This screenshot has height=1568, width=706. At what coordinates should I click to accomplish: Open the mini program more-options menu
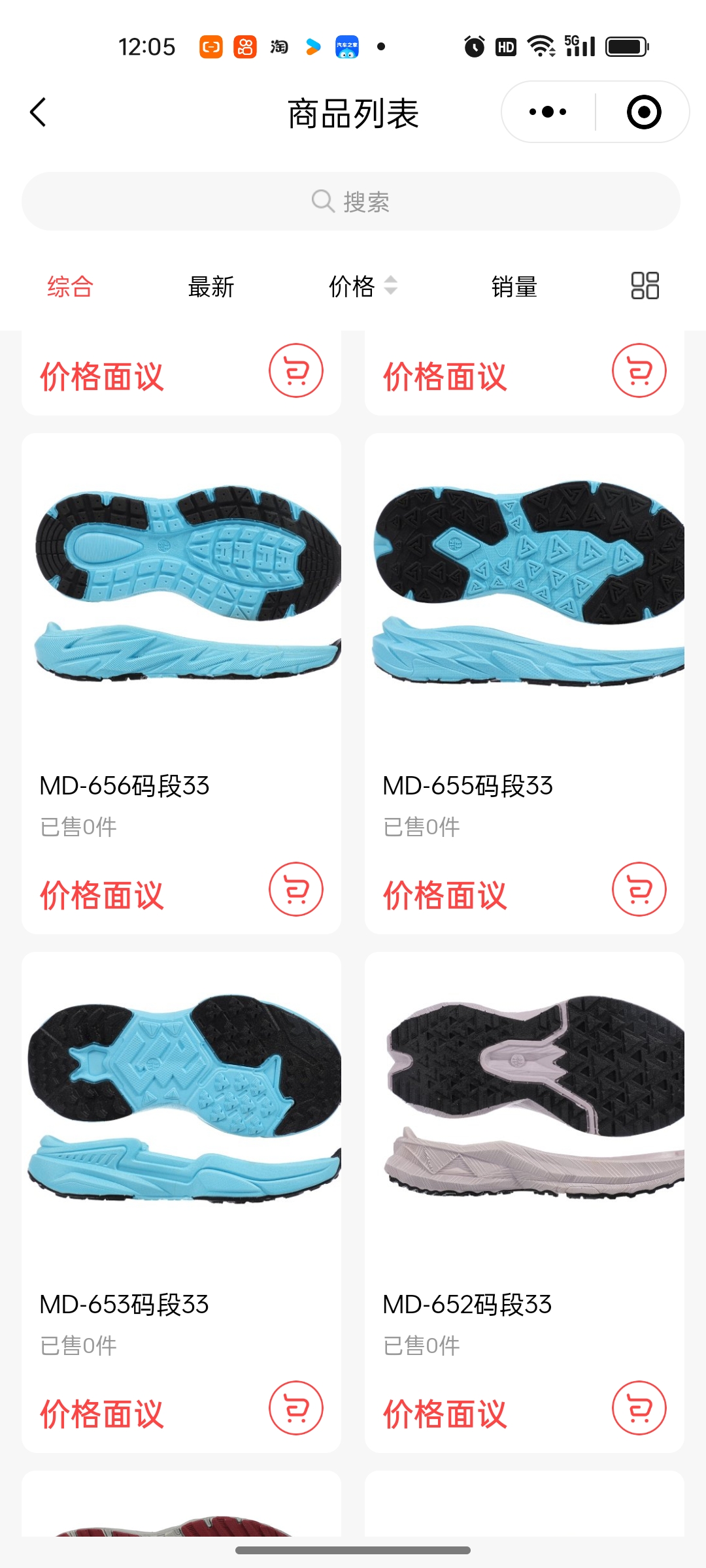[548, 112]
